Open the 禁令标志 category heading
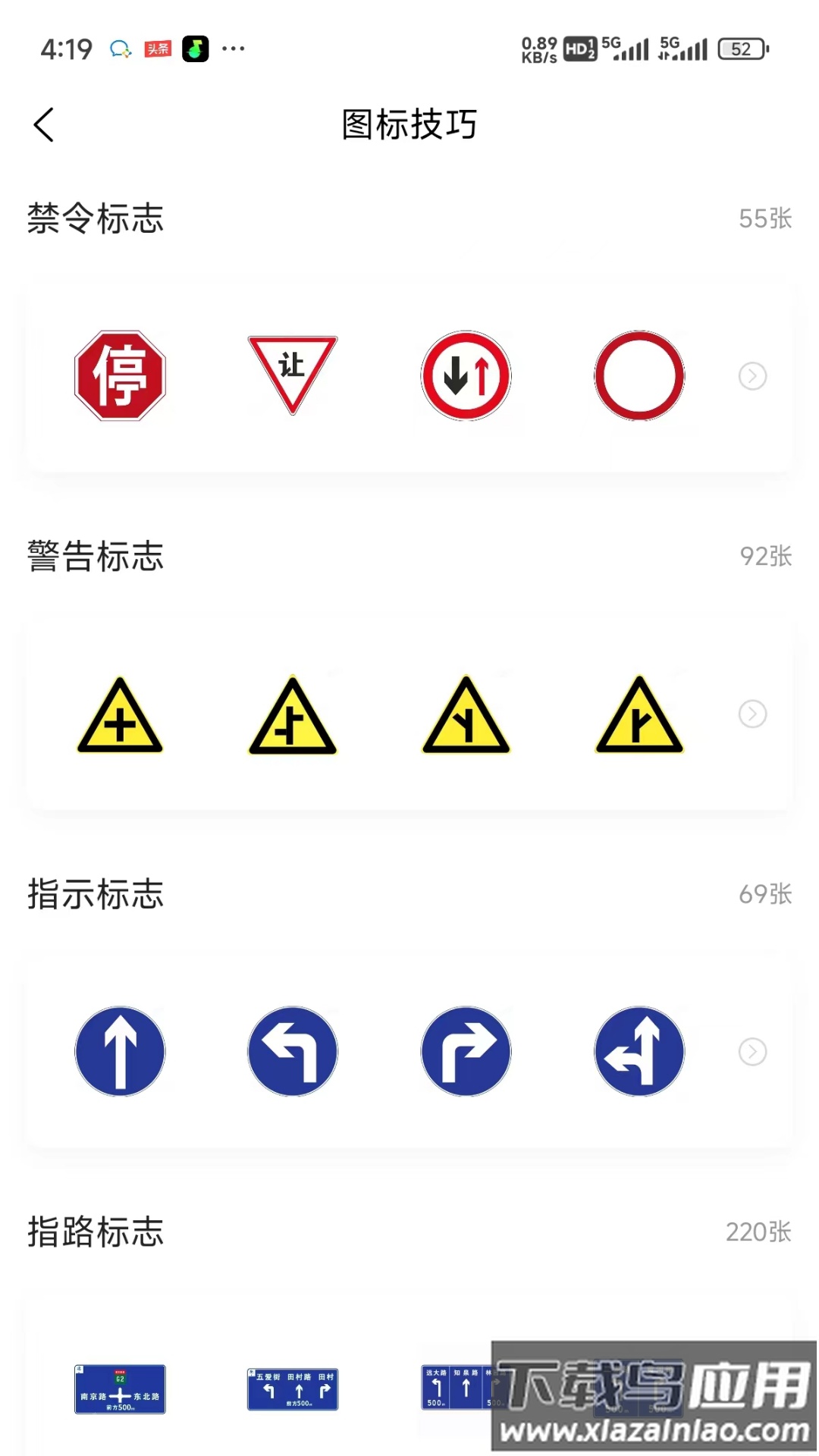This screenshot has width=819, height=1456. 96,218
